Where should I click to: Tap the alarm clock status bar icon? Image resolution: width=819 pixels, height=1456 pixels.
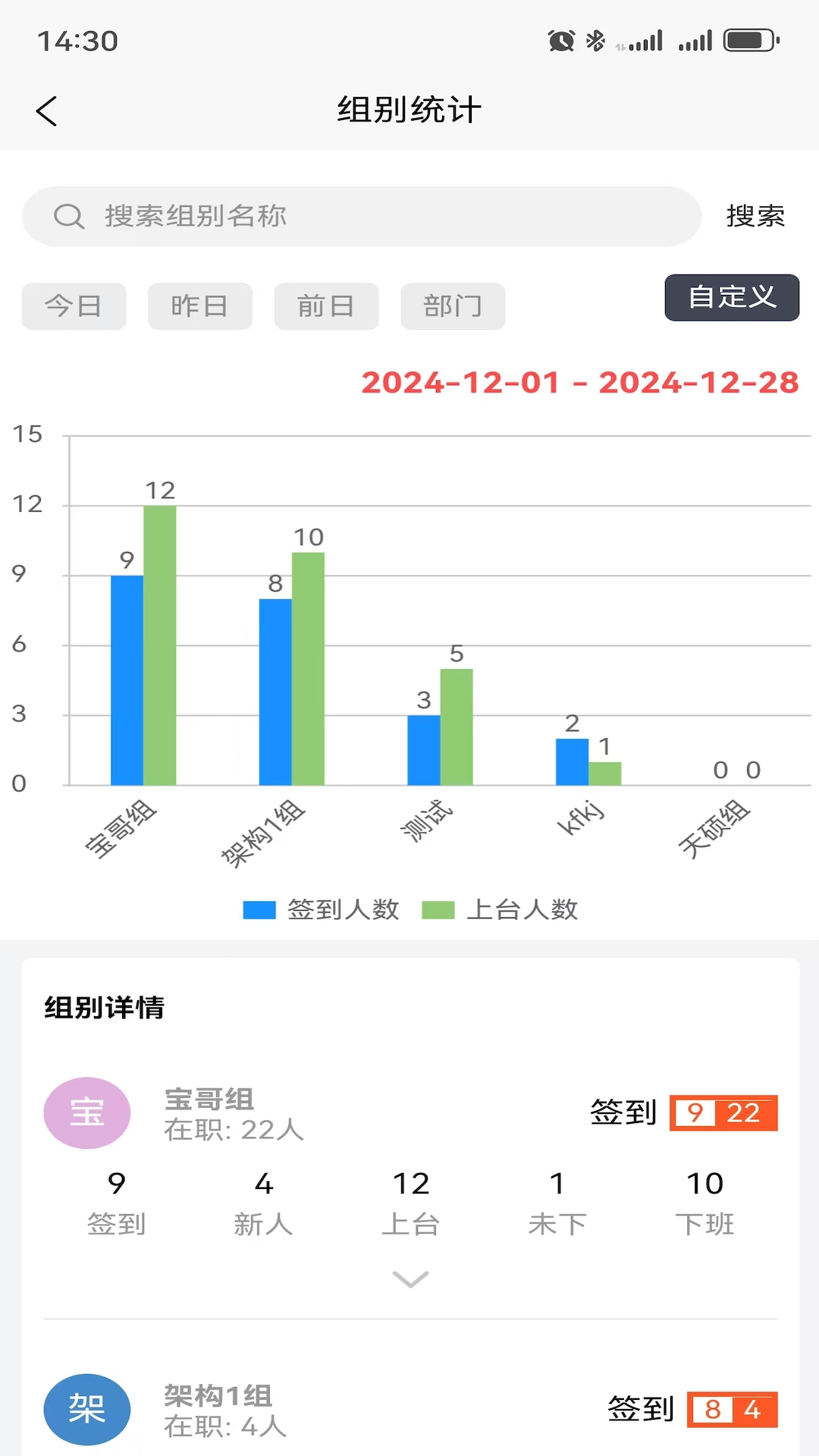pyautogui.click(x=560, y=40)
